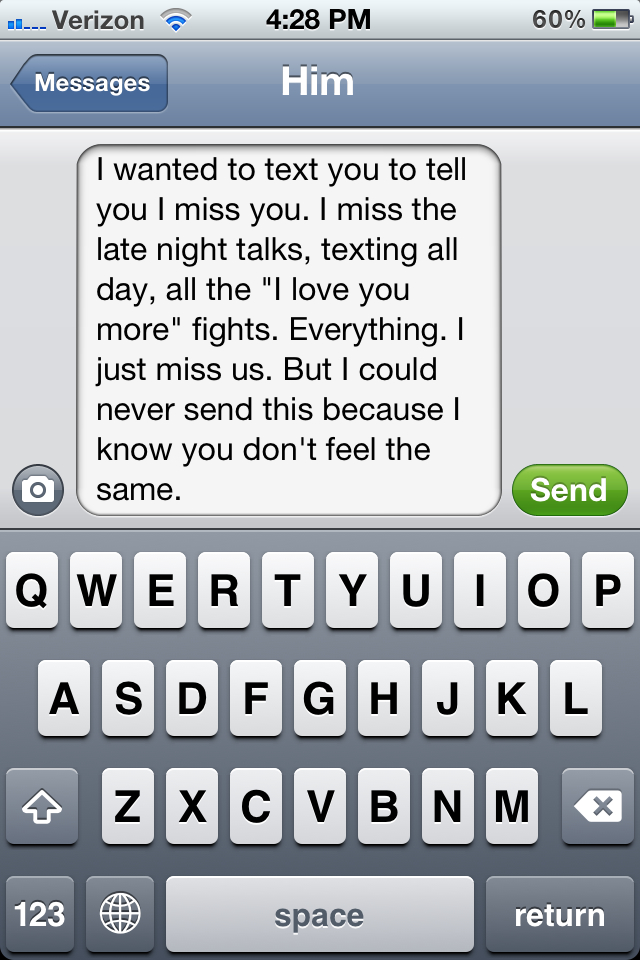Place cursor in the message text field
Viewport: 640px width, 960px height.
(x=288, y=330)
